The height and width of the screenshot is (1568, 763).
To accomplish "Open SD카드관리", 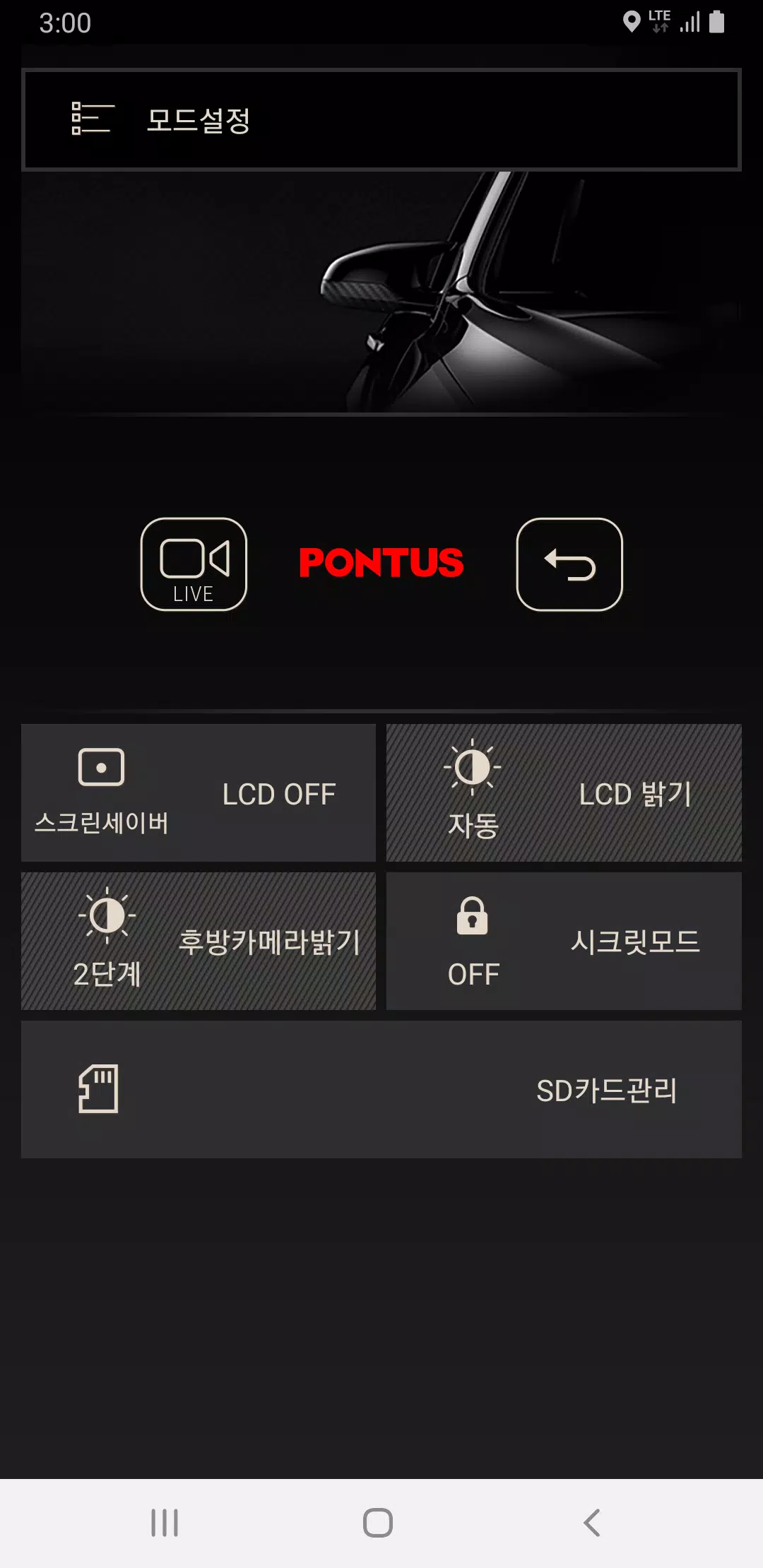I will point(381,1089).
